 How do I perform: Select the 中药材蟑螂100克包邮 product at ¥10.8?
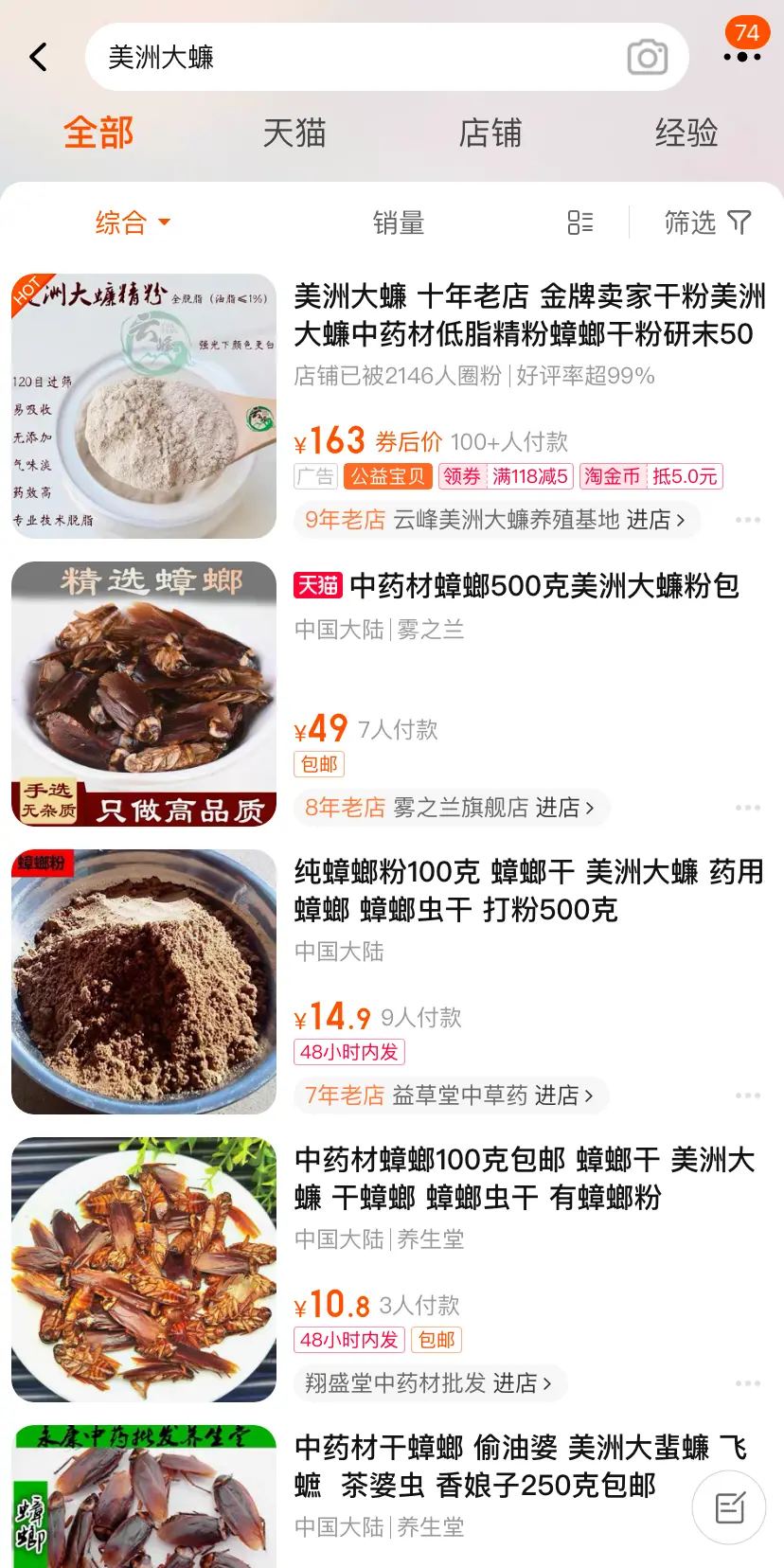point(525,1178)
